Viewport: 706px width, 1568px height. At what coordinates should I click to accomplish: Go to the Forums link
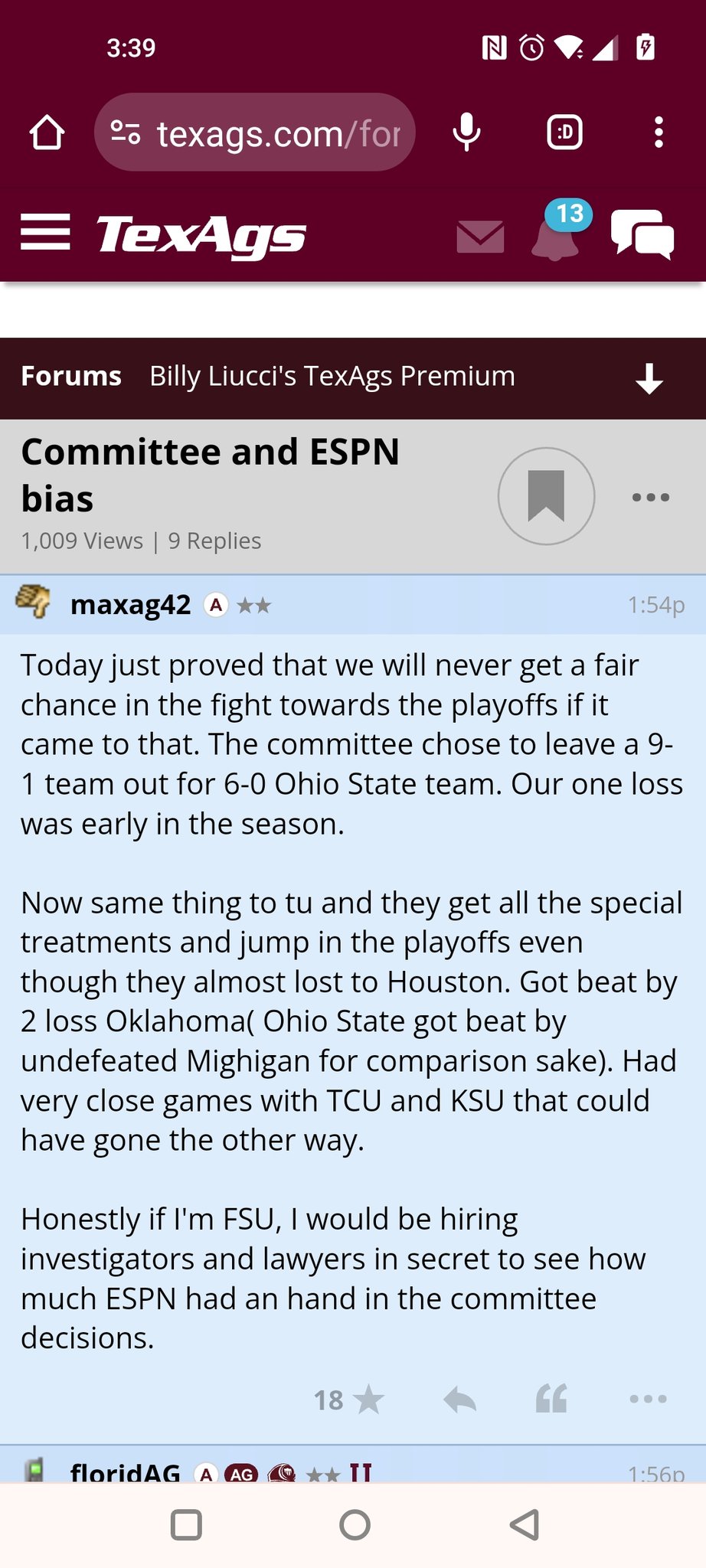(71, 377)
